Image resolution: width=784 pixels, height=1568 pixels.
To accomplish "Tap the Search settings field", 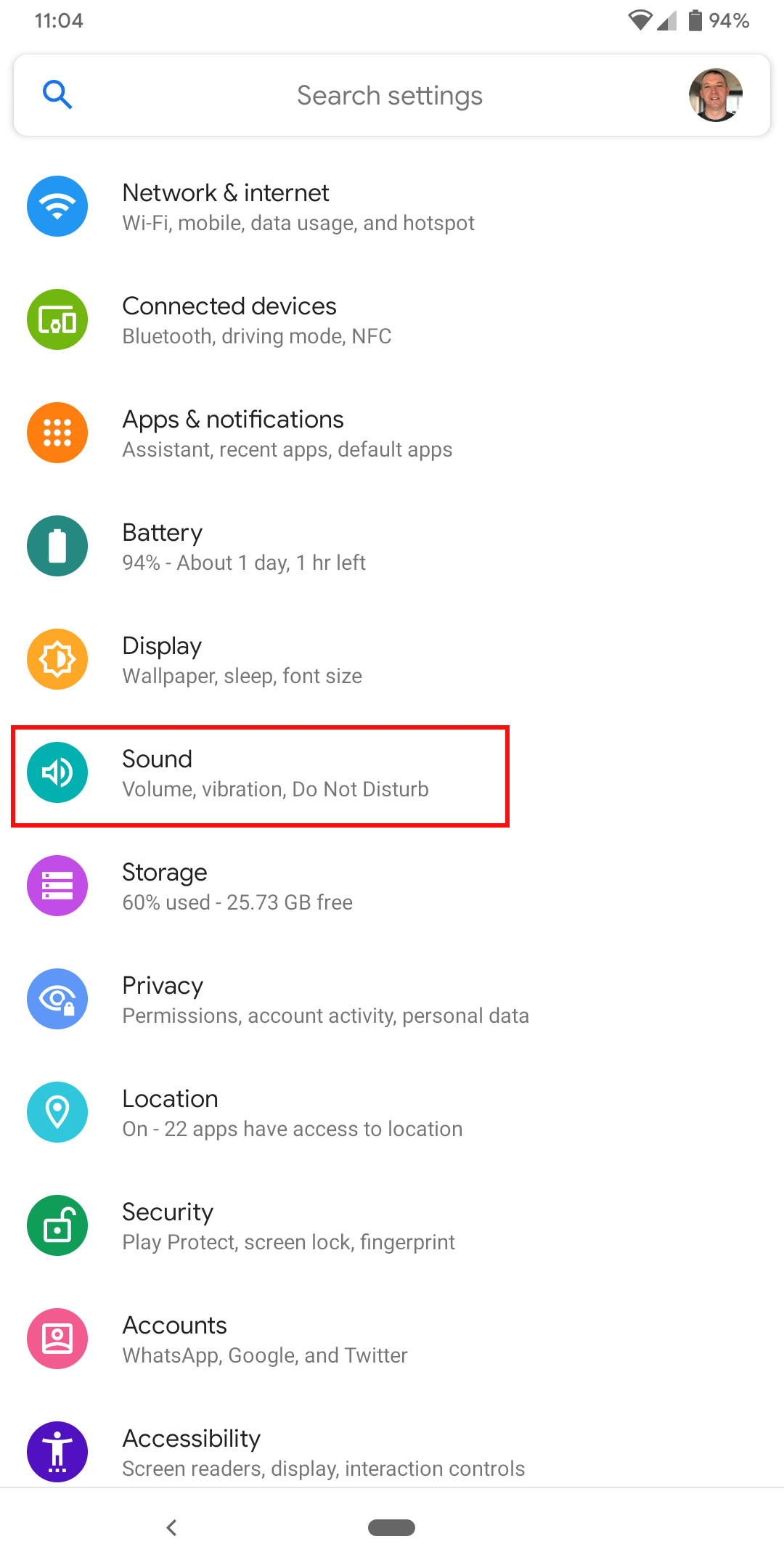I will pos(389,95).
